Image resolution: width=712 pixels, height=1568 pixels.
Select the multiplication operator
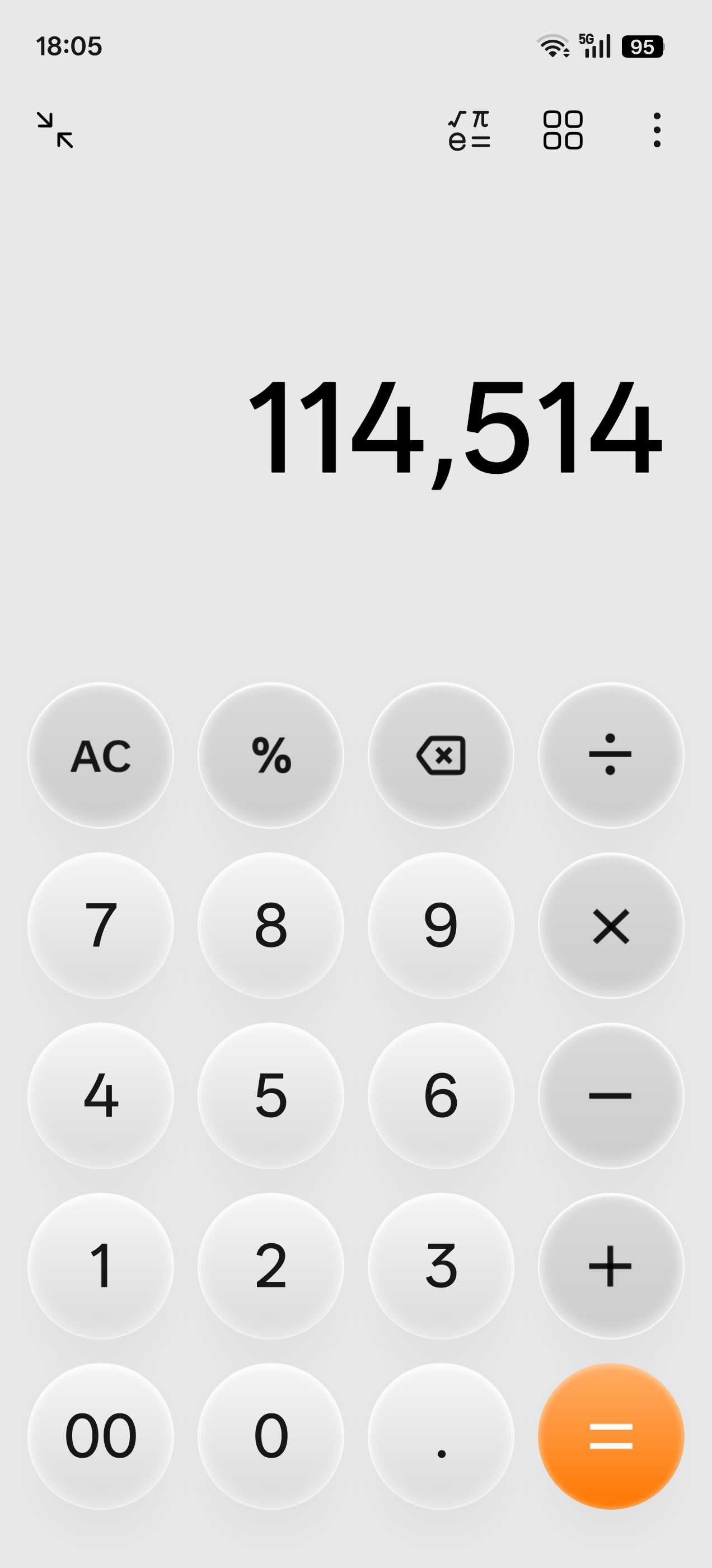point(610,925)
